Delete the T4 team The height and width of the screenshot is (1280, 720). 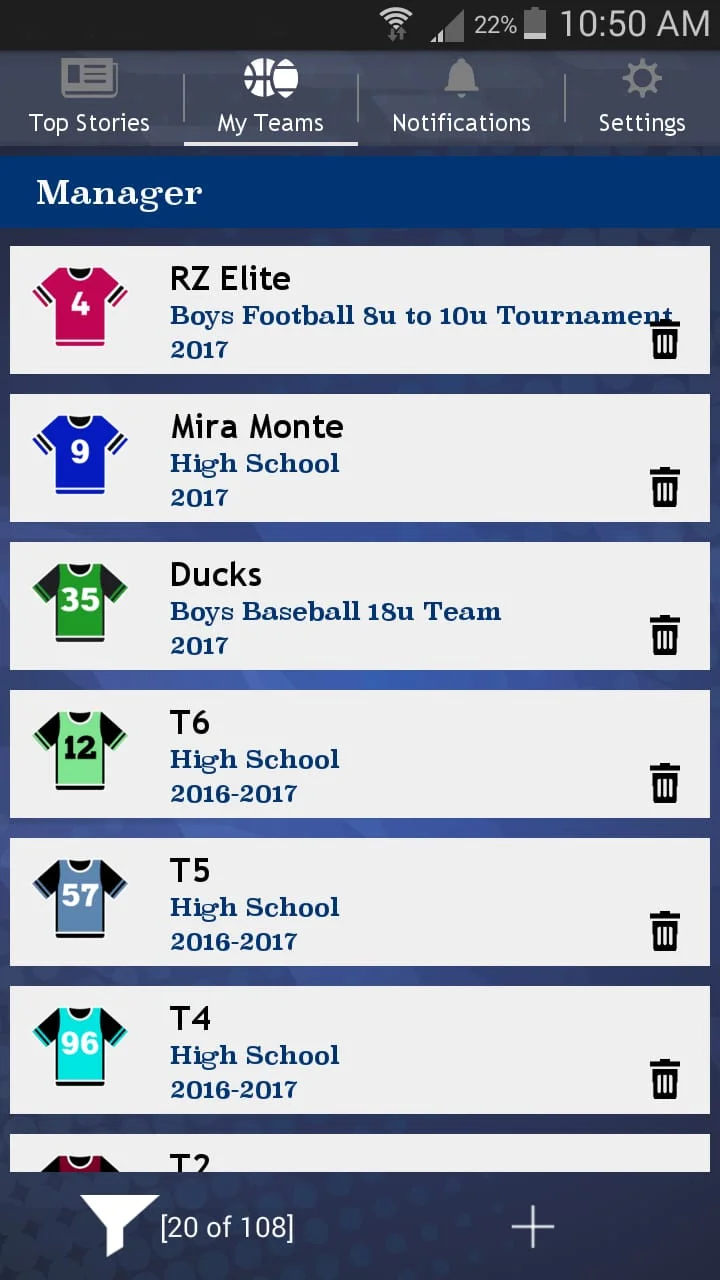pyautogui.click(x=665, y=1078)
